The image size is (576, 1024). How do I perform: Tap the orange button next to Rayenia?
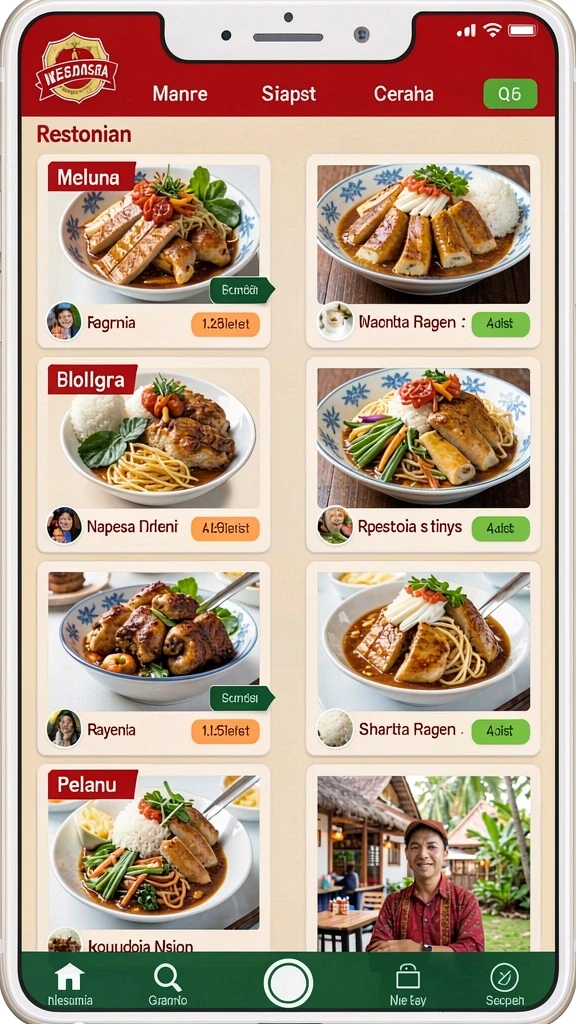(225, 731)
